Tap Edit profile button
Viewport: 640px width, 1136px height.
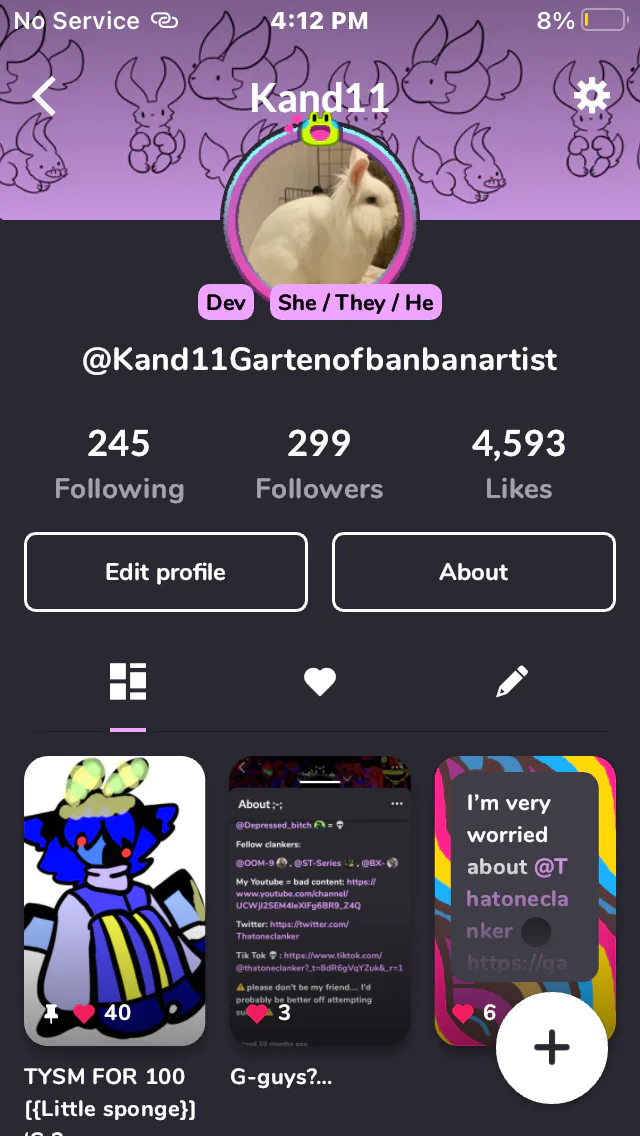tap(166, 572)
